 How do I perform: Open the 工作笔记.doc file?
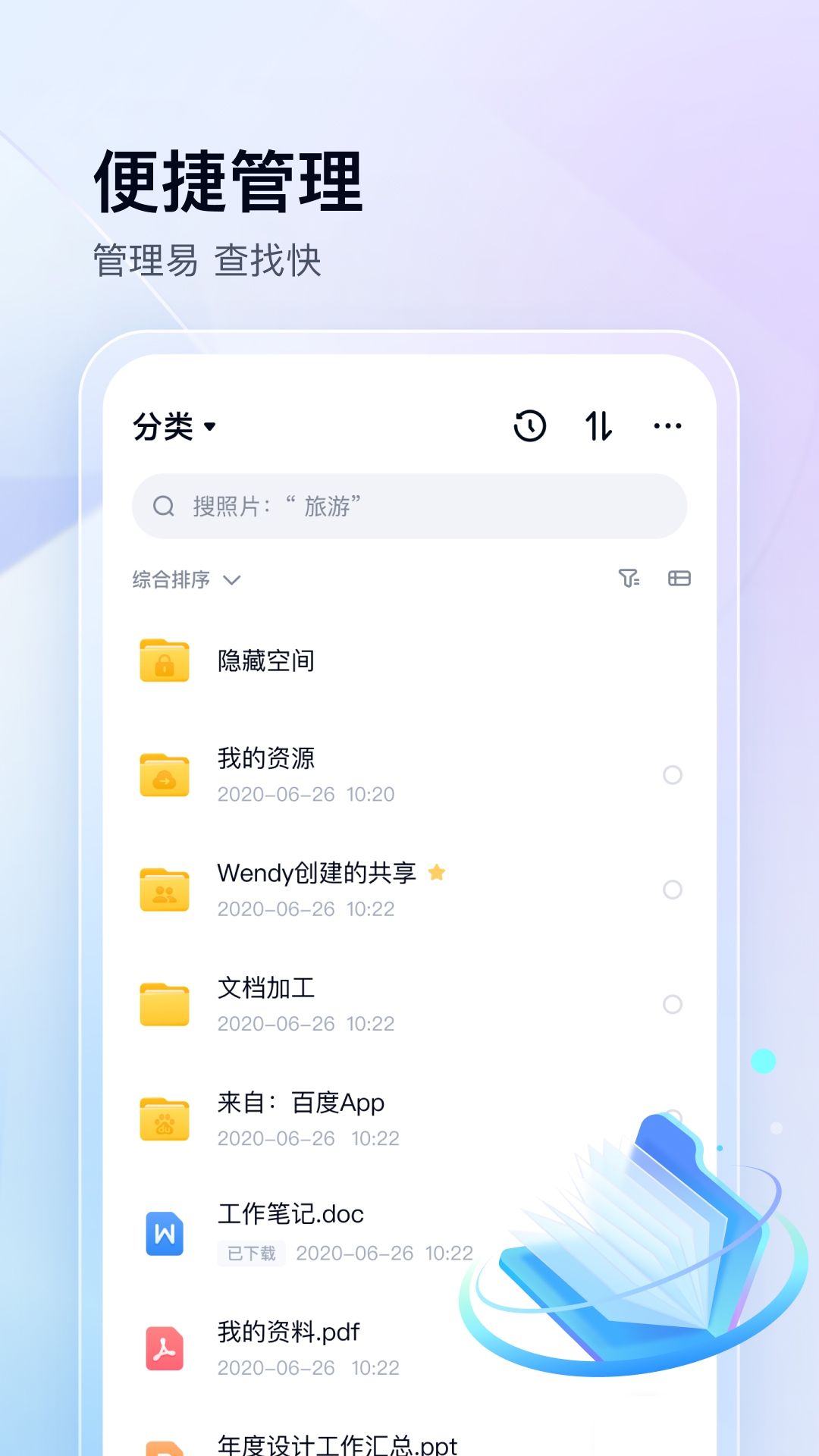pyautogui.click(x=291, y=1215)
